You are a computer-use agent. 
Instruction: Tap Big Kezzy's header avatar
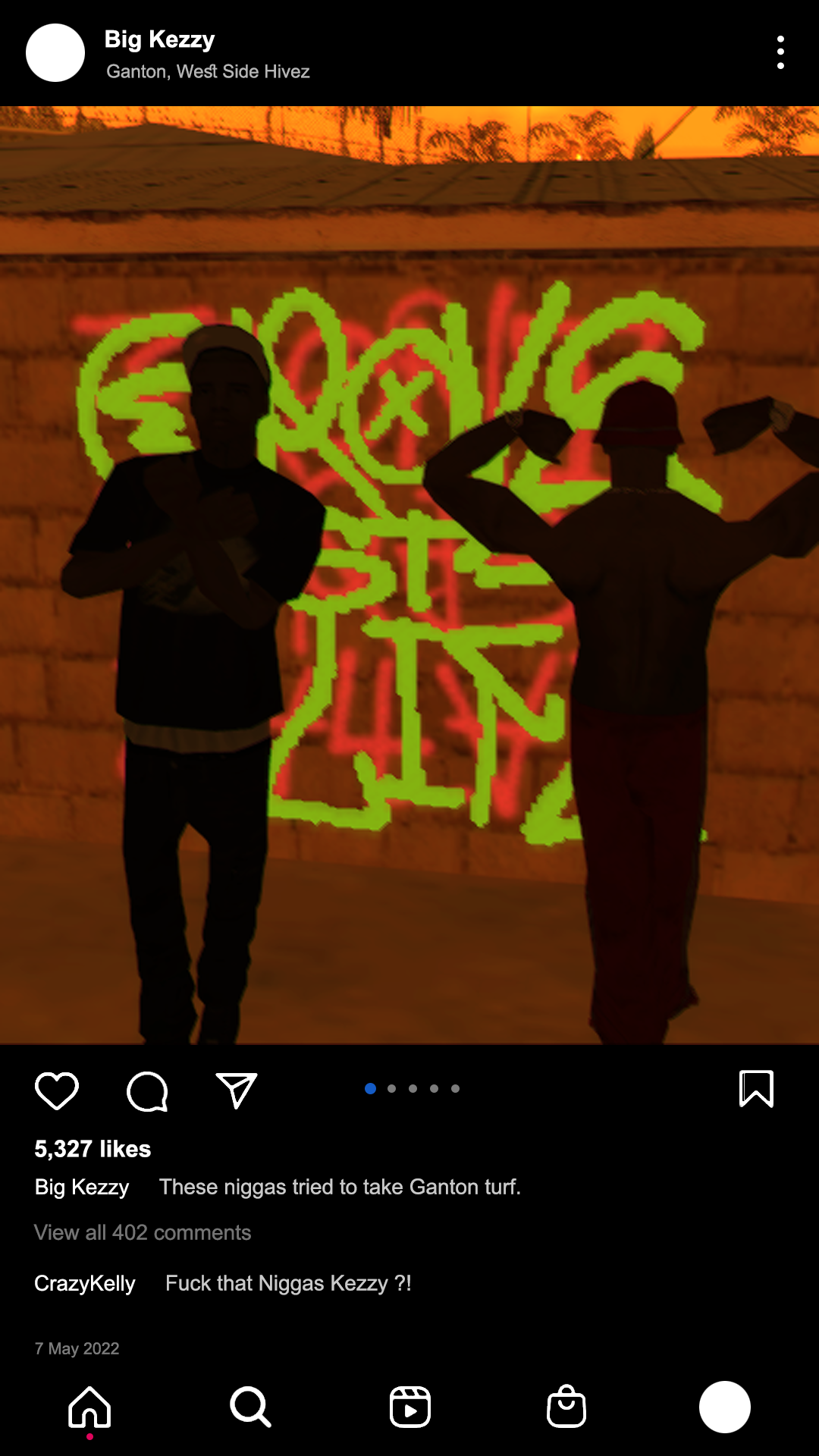tap(55, 52)
